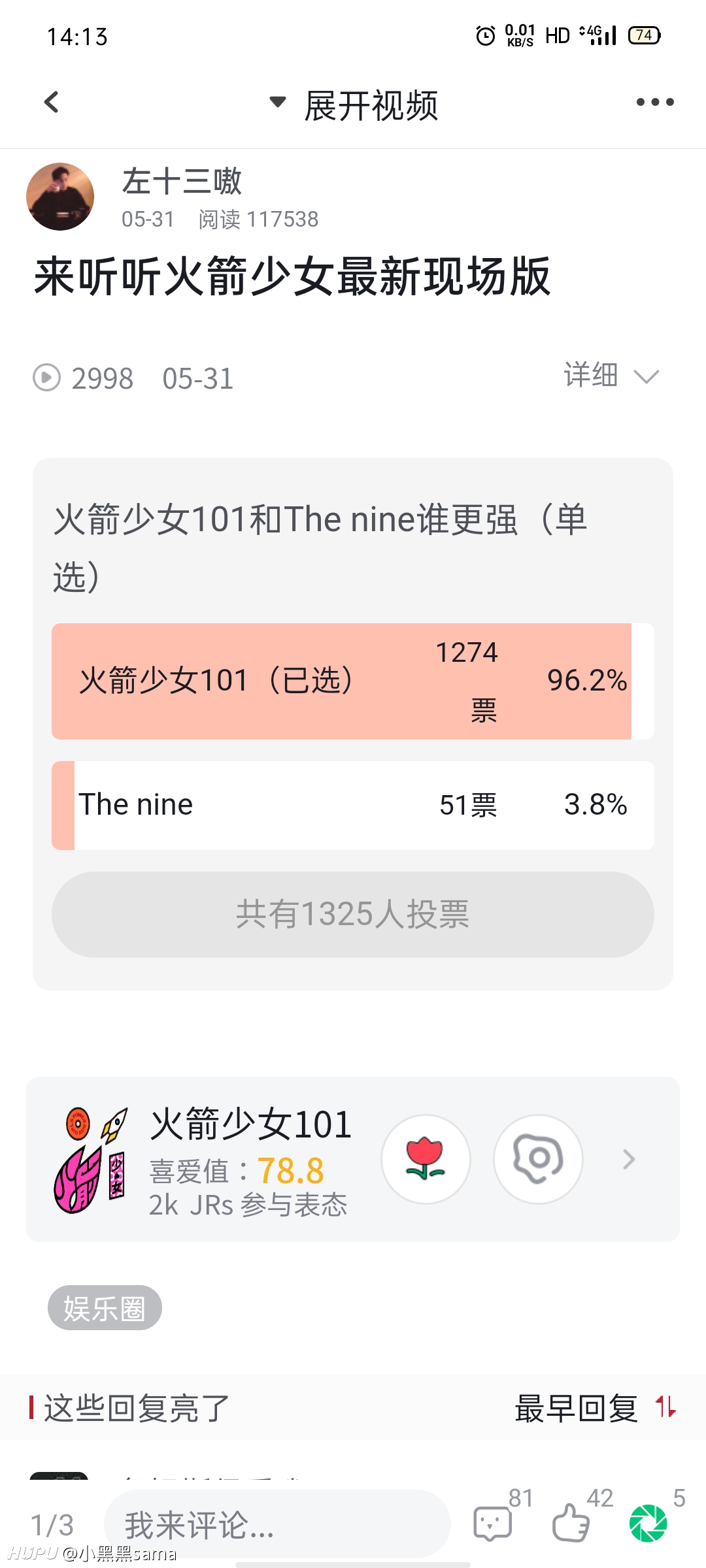Give a flower to 火箭少女101

pyautogui.click(x=426, y=1159)
